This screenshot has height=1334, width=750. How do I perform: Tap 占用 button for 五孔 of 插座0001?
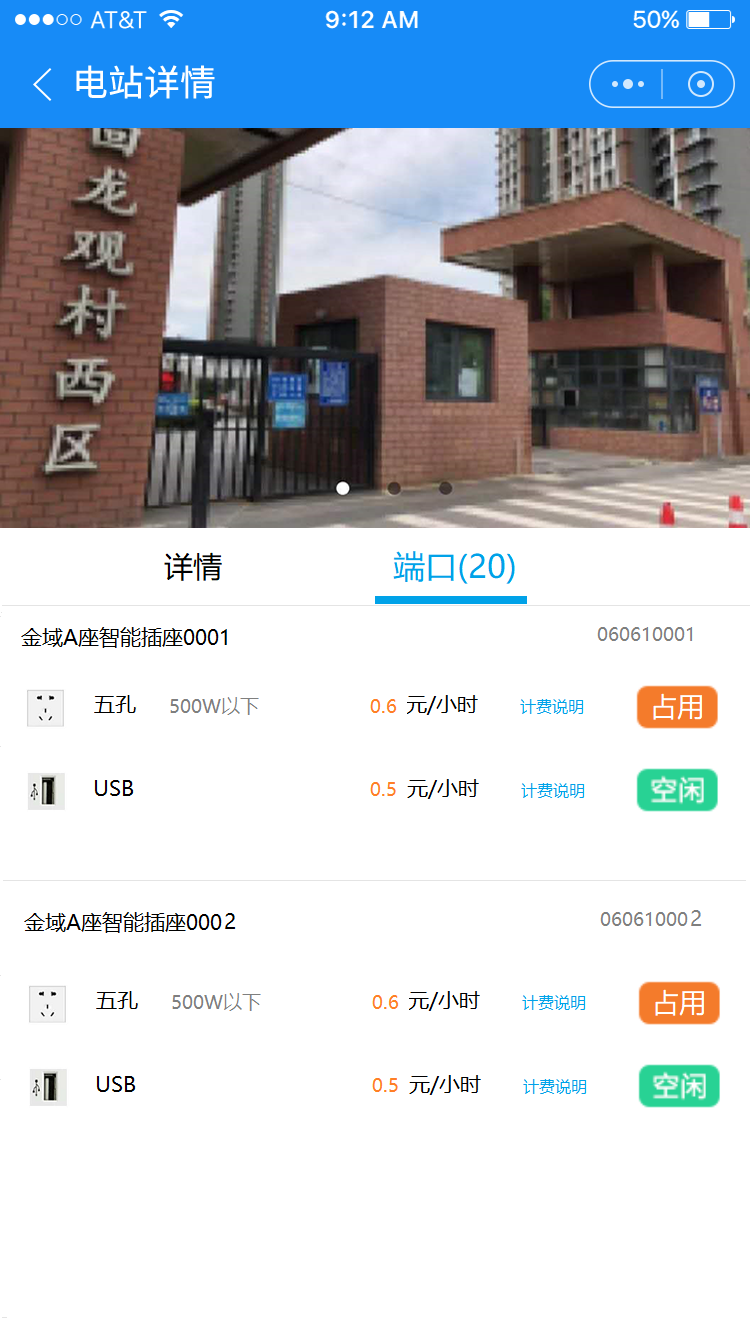click(677, 707)
